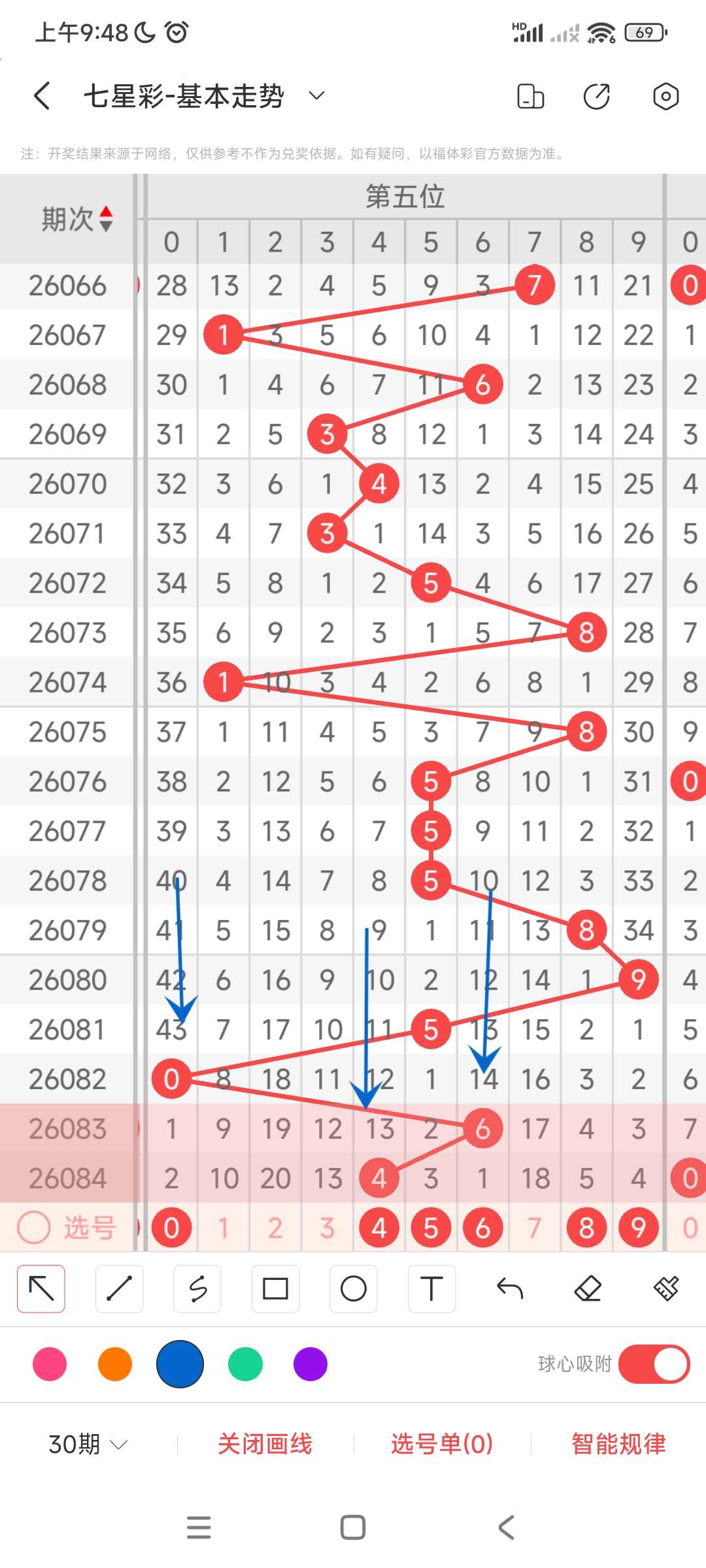The width and height of the screenshot is (706, 1568).
Task: Pick the circle shape tool
Action: 354,1288
